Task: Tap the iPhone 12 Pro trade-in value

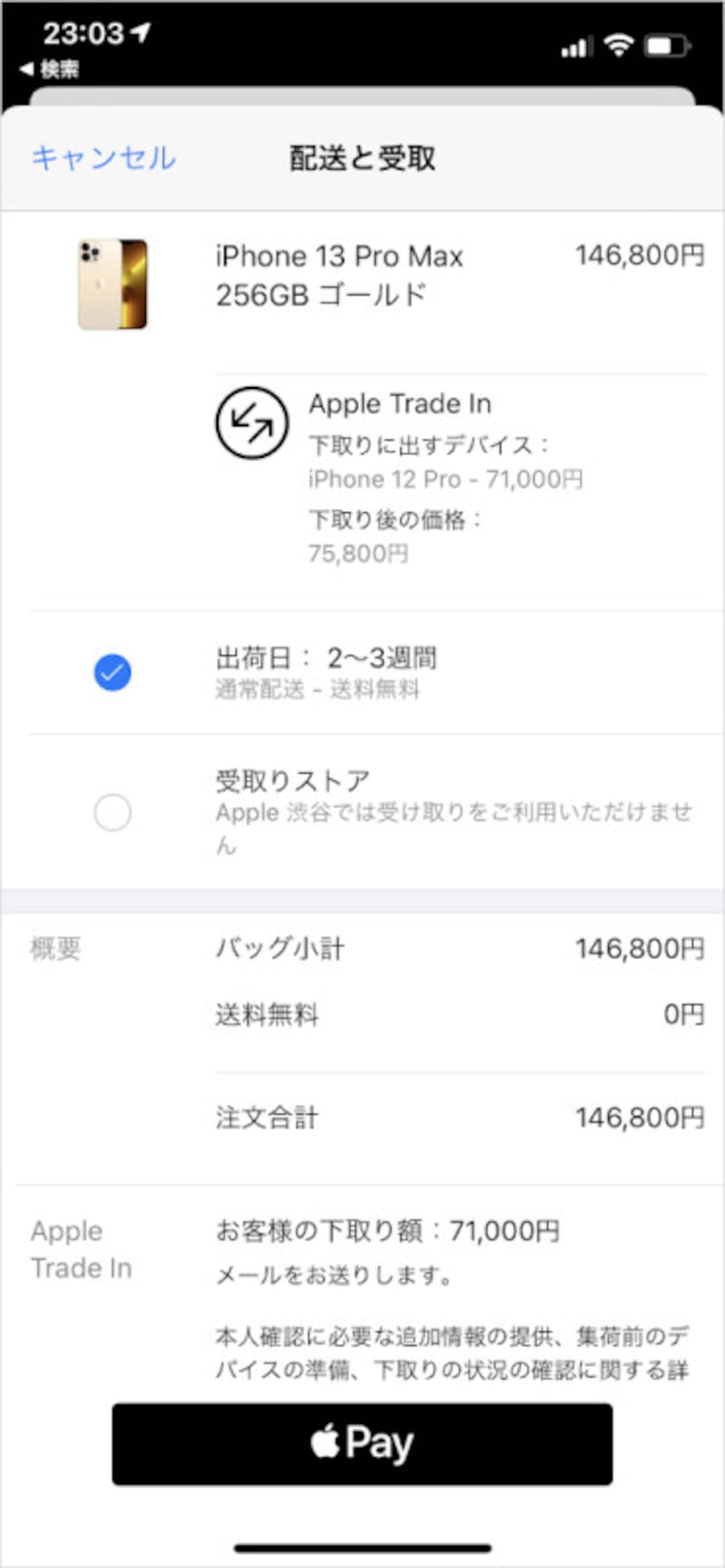Action: pos(446,479)
